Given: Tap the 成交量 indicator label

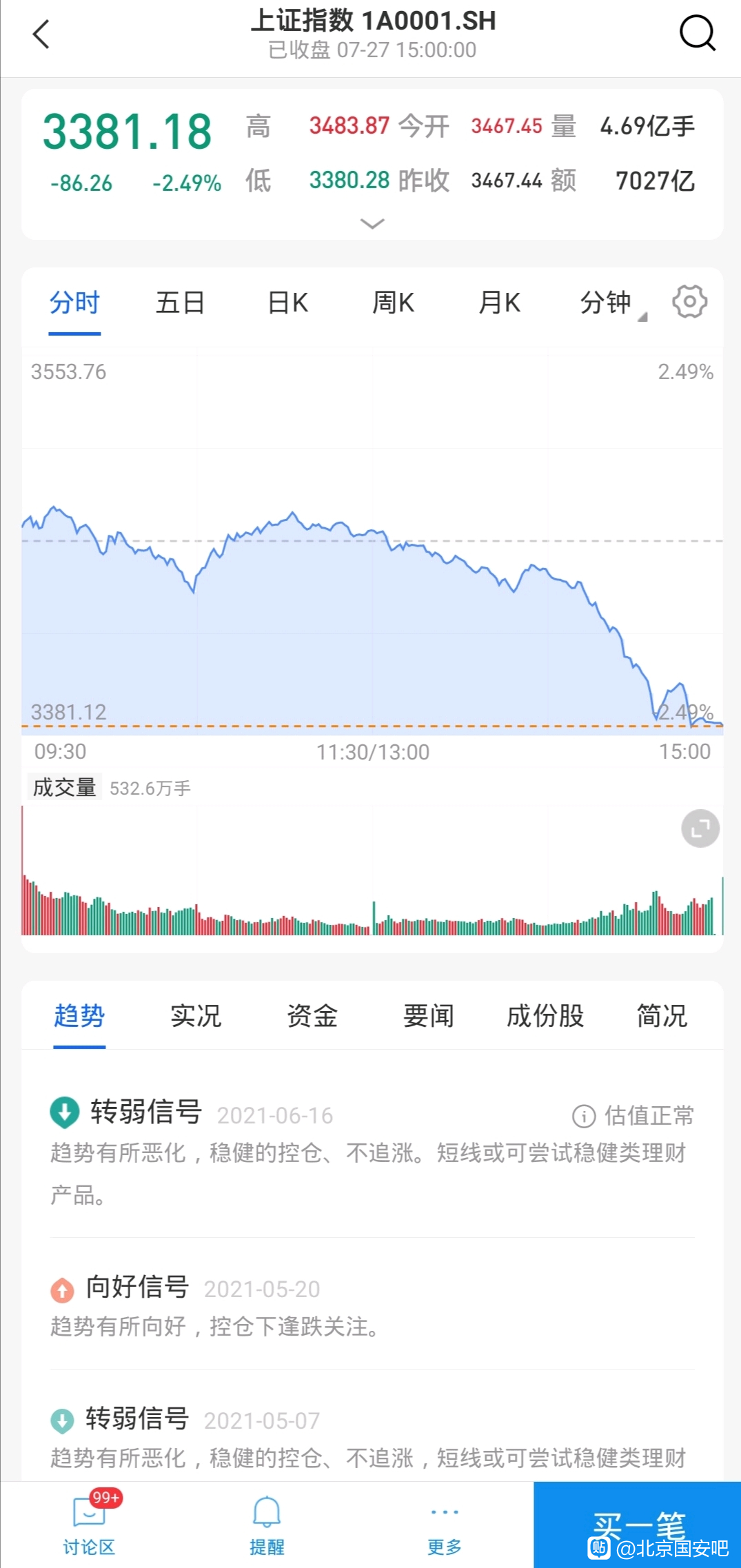Looking at the screenshot, I should [x=64, y=787].
